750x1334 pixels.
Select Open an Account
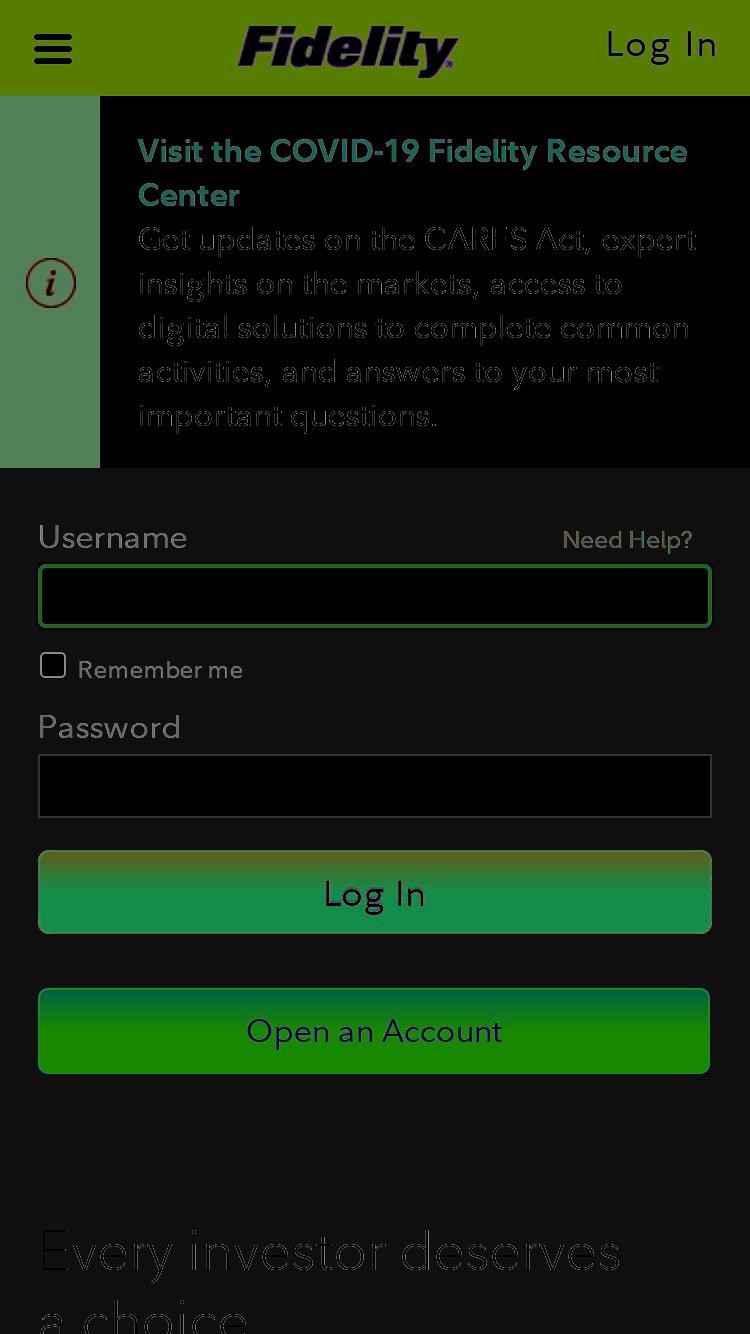pos(374,1031)
